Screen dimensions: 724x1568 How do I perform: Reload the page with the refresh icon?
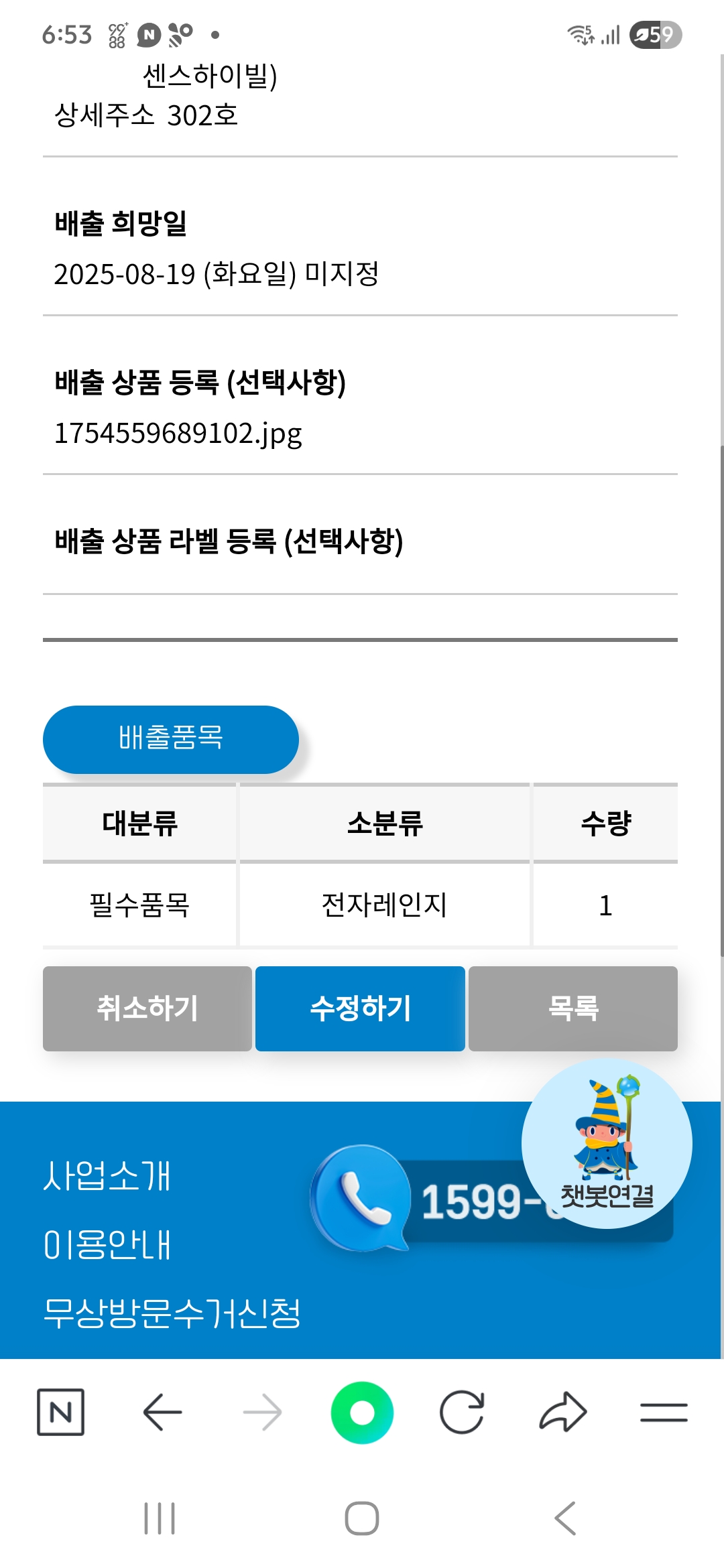point(462,1413)
